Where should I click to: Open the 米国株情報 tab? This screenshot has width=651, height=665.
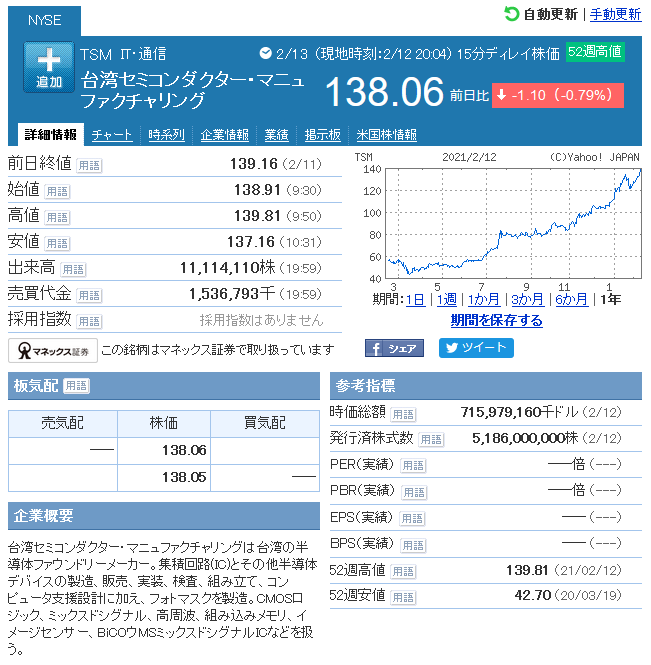(386, 135)
